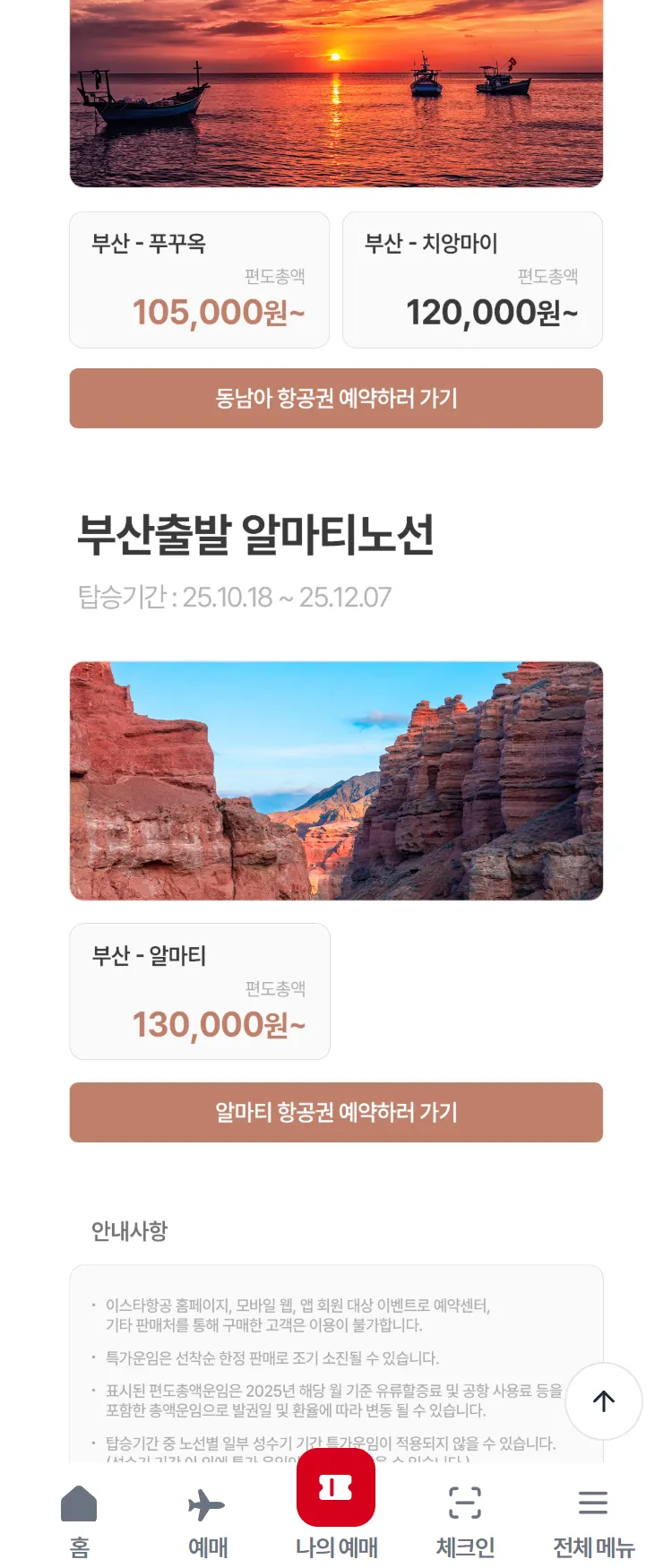Switch to the 예매 tab

coord(207,1519)
